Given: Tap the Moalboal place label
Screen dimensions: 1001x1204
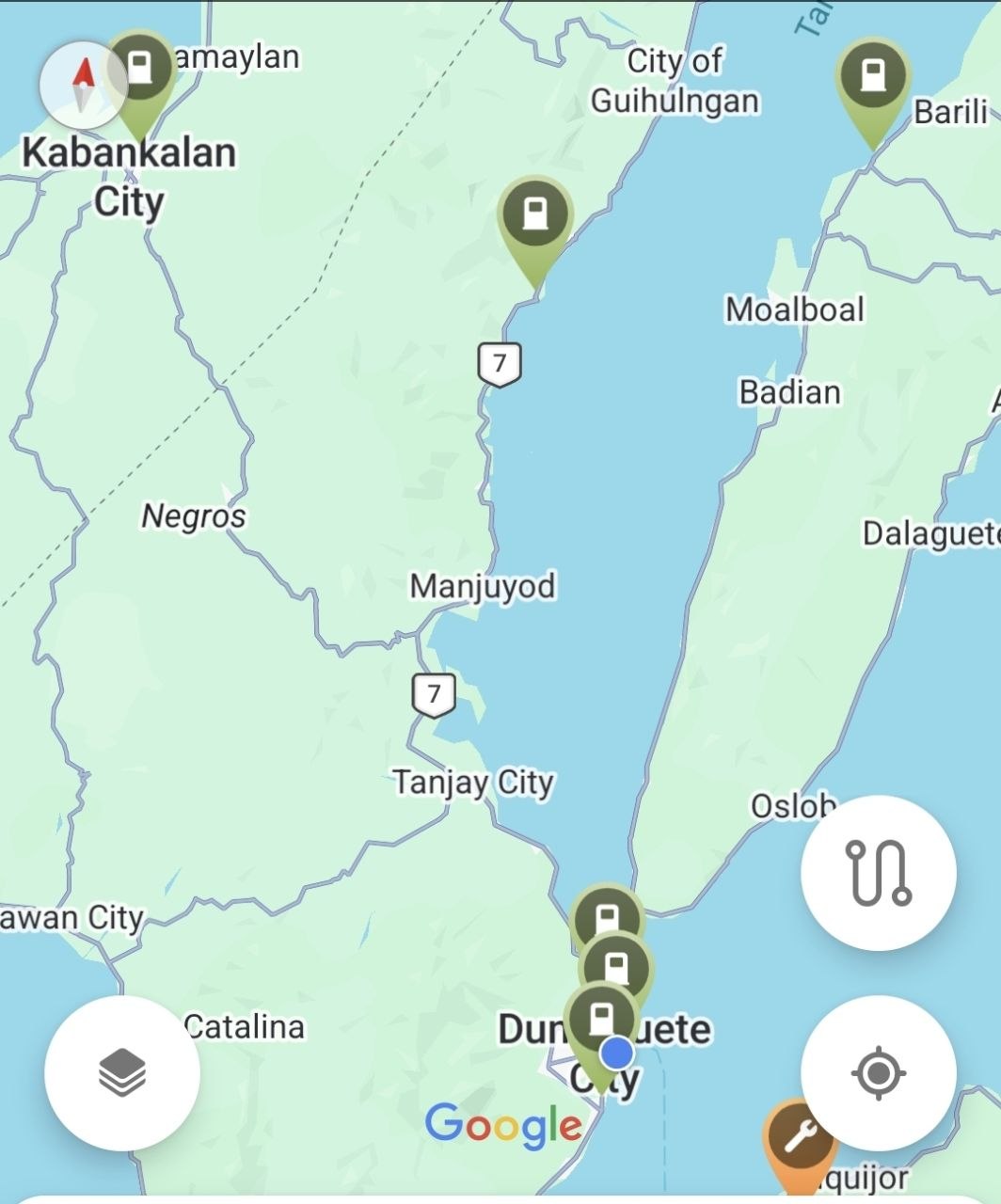Looking at the screenshot, I should (796, 309).
